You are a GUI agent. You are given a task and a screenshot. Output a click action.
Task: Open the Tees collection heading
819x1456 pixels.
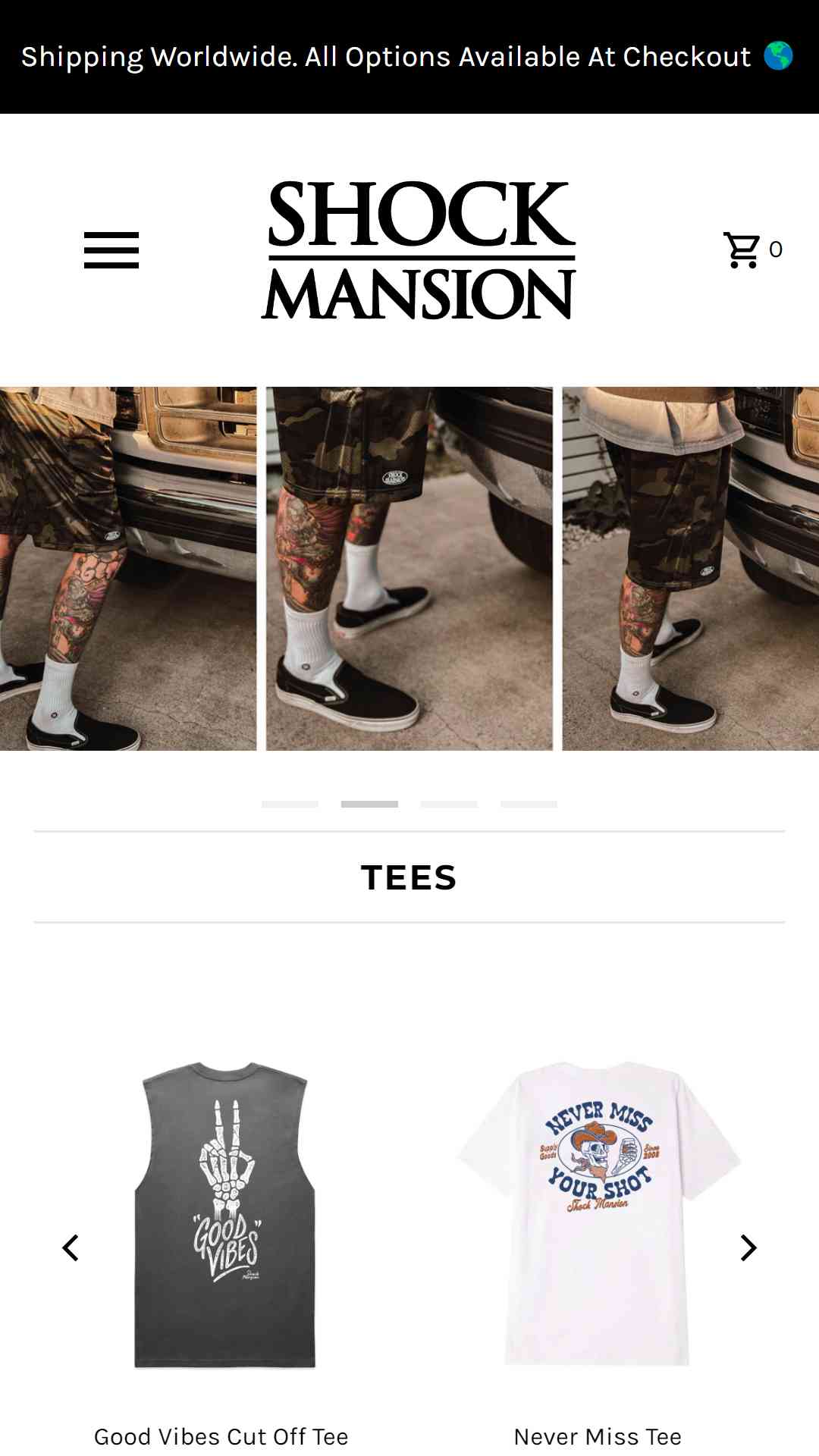tap(409, 877)
